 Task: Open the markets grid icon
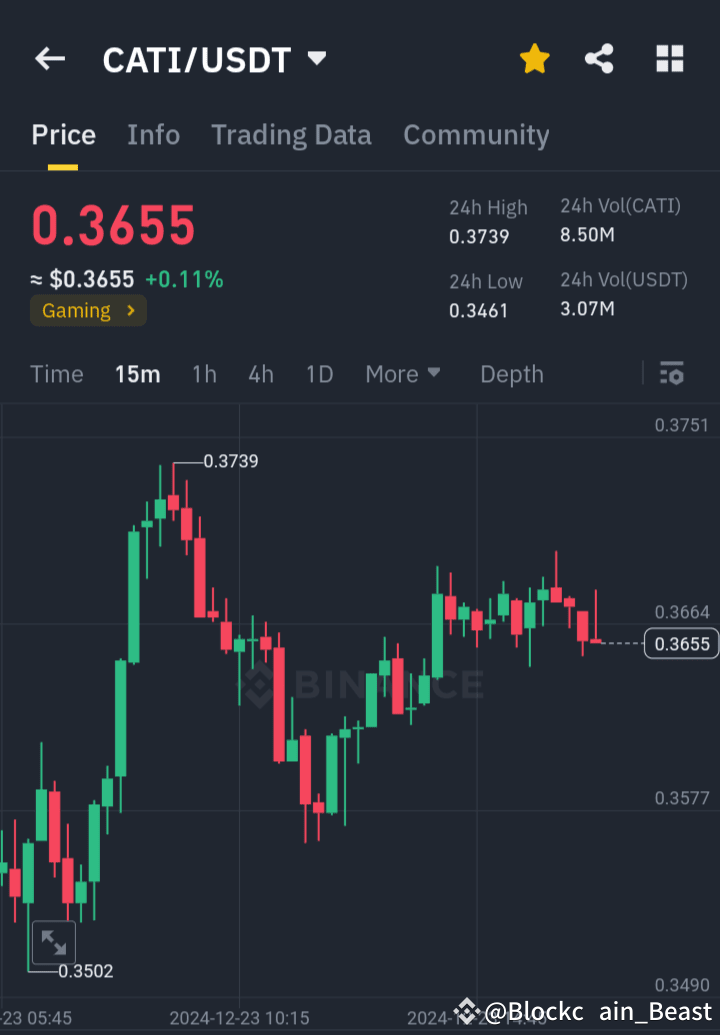669,58
